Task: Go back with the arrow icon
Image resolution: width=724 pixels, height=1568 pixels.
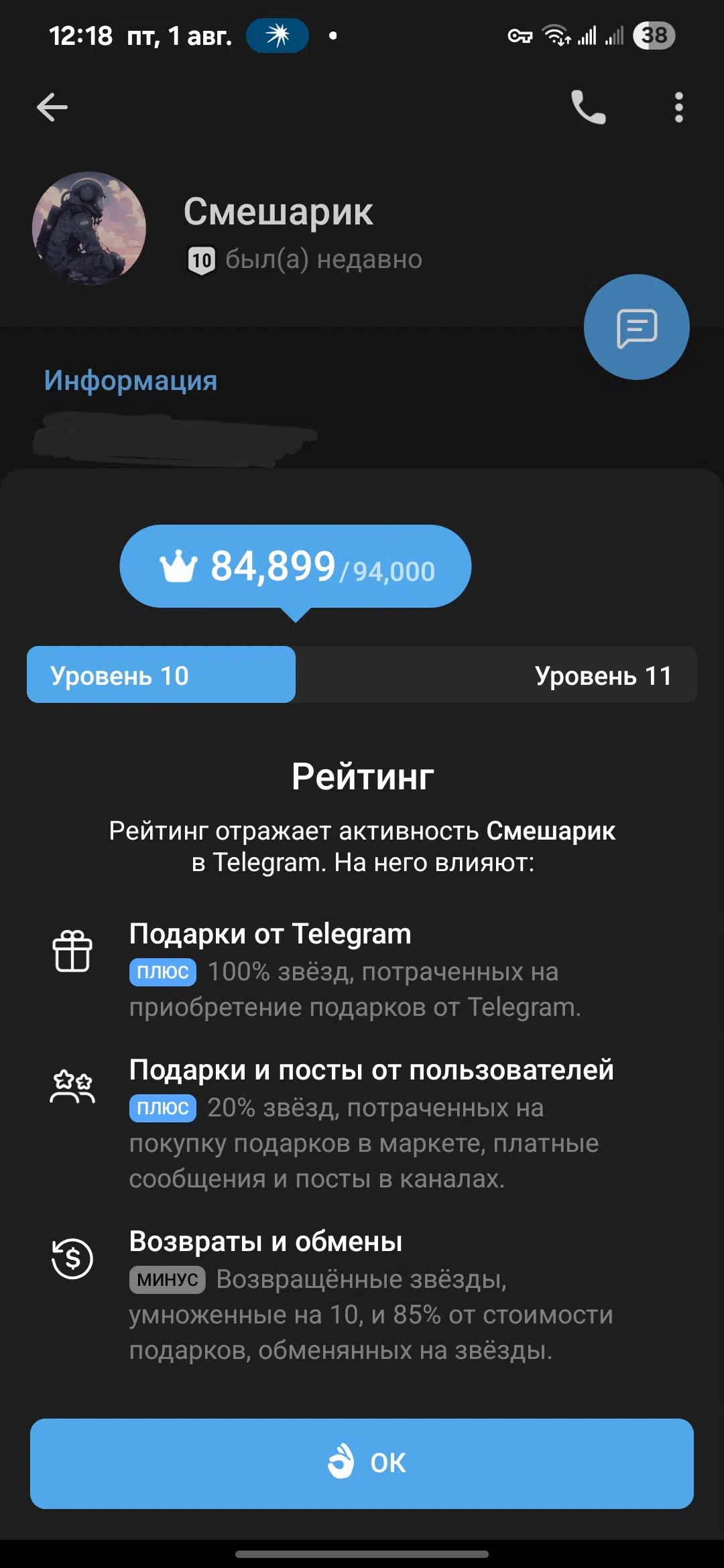Action: 52,107
